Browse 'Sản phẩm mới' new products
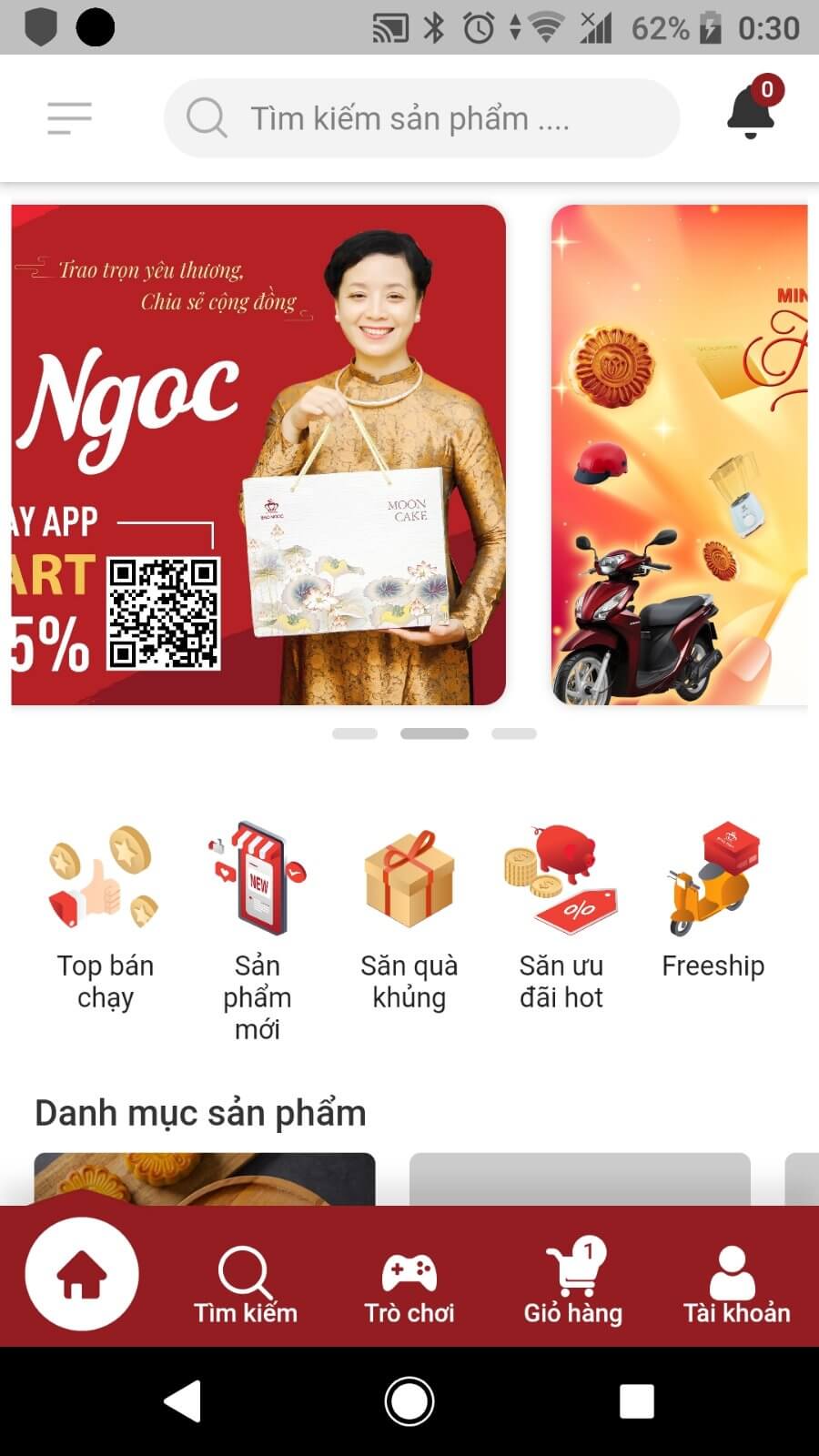Image resolution: width=819 pixels, height=1456 pixels. coord(258,928)
